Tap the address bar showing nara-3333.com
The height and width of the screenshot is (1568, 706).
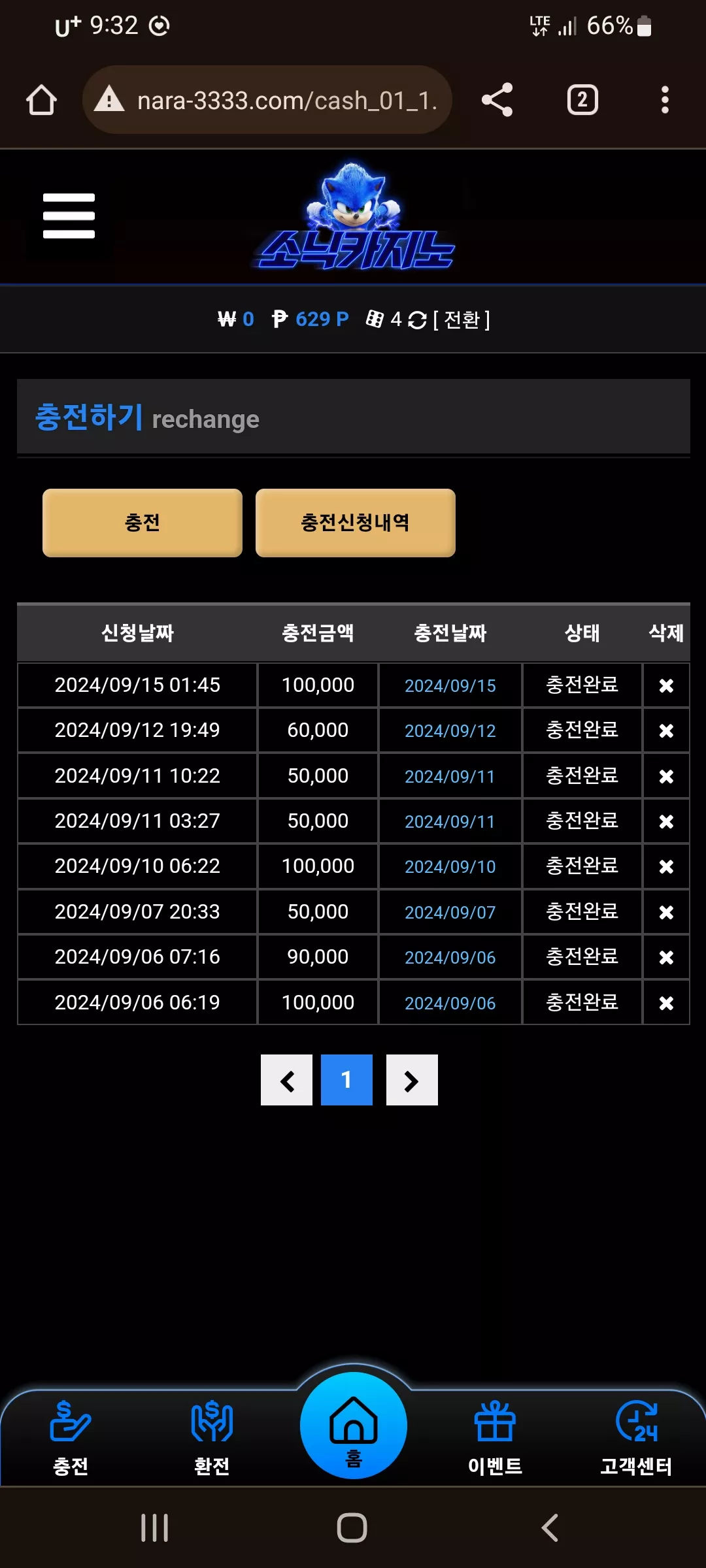[x=267, y=100]
